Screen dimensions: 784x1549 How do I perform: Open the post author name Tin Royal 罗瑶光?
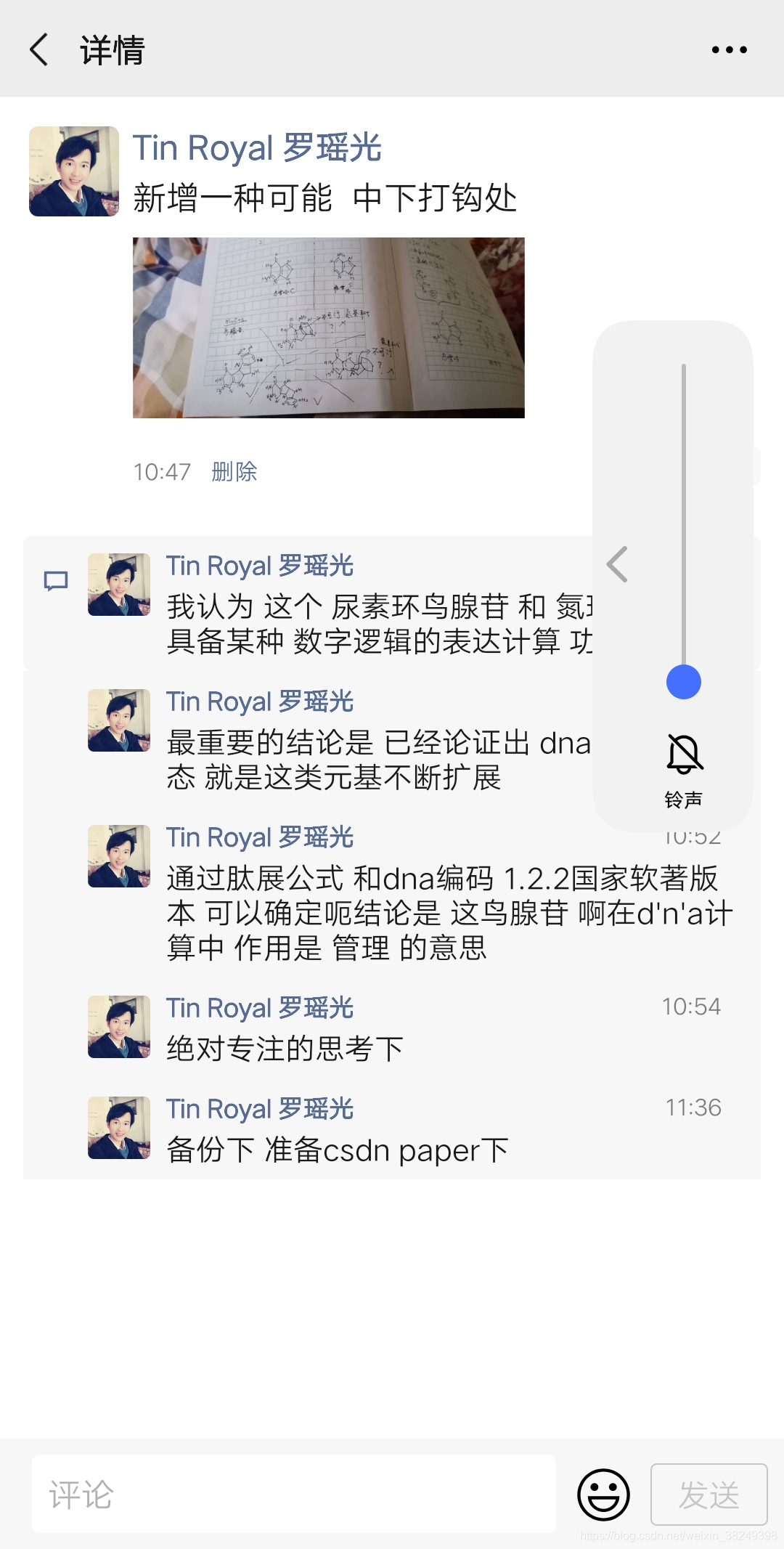click(x=257, y=148)
